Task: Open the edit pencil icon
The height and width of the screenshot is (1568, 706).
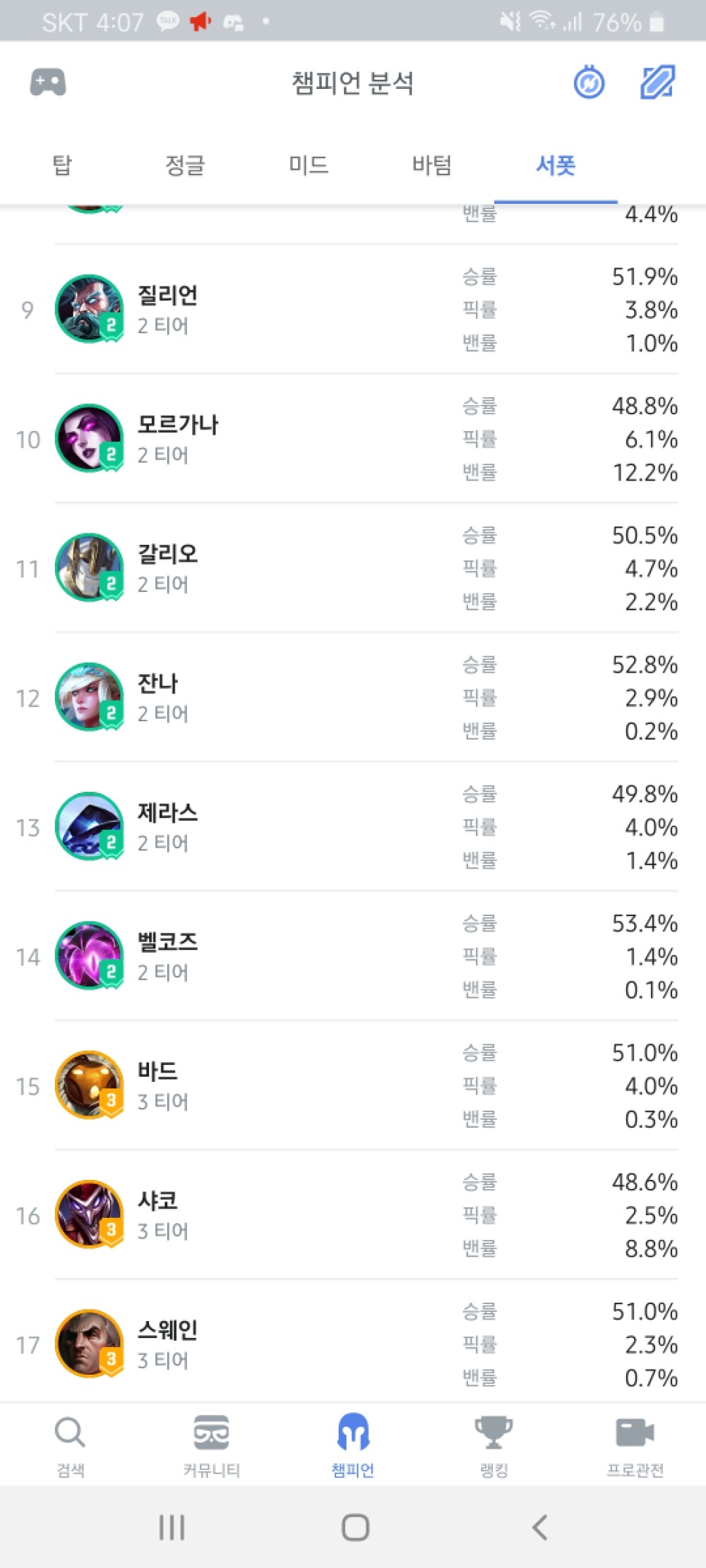Action: [x=657, y=83]
